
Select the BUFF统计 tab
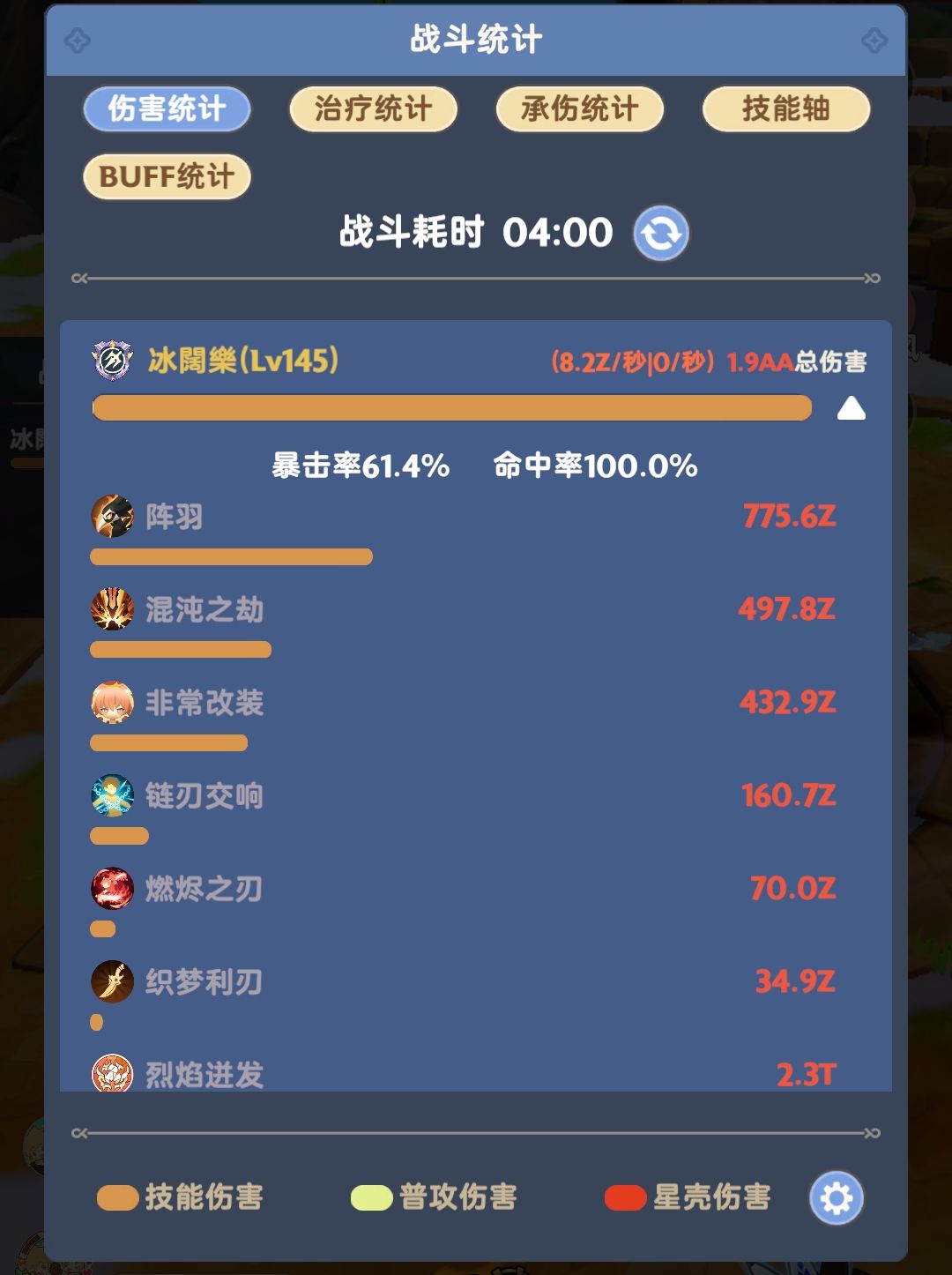(166, 175)
